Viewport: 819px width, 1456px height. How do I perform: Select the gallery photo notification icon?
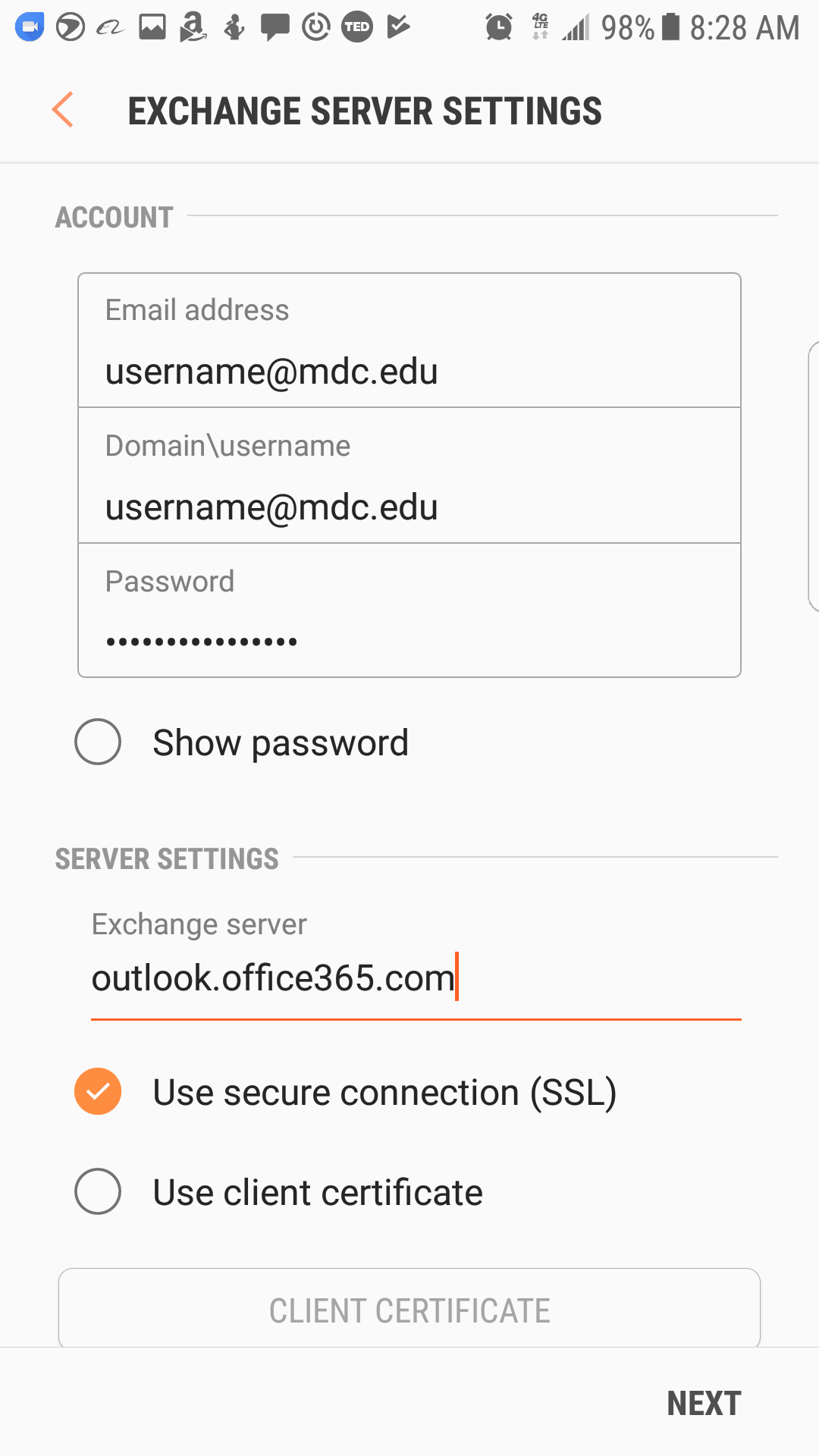click(152, 27)
